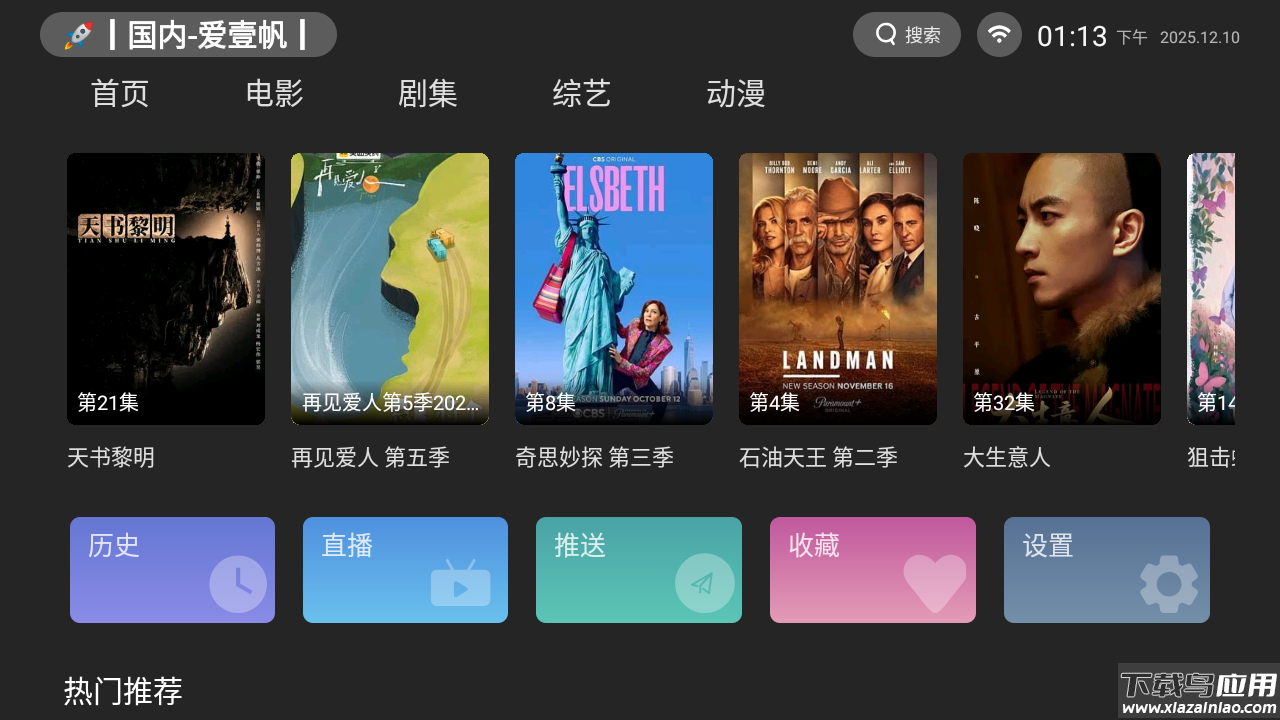Image resolution: width=1280 pixels, height=720 pixels.
Task: Tap the 国内-爱壹帆 source selector
Action: pyautogui.click(x=188, y=35)
